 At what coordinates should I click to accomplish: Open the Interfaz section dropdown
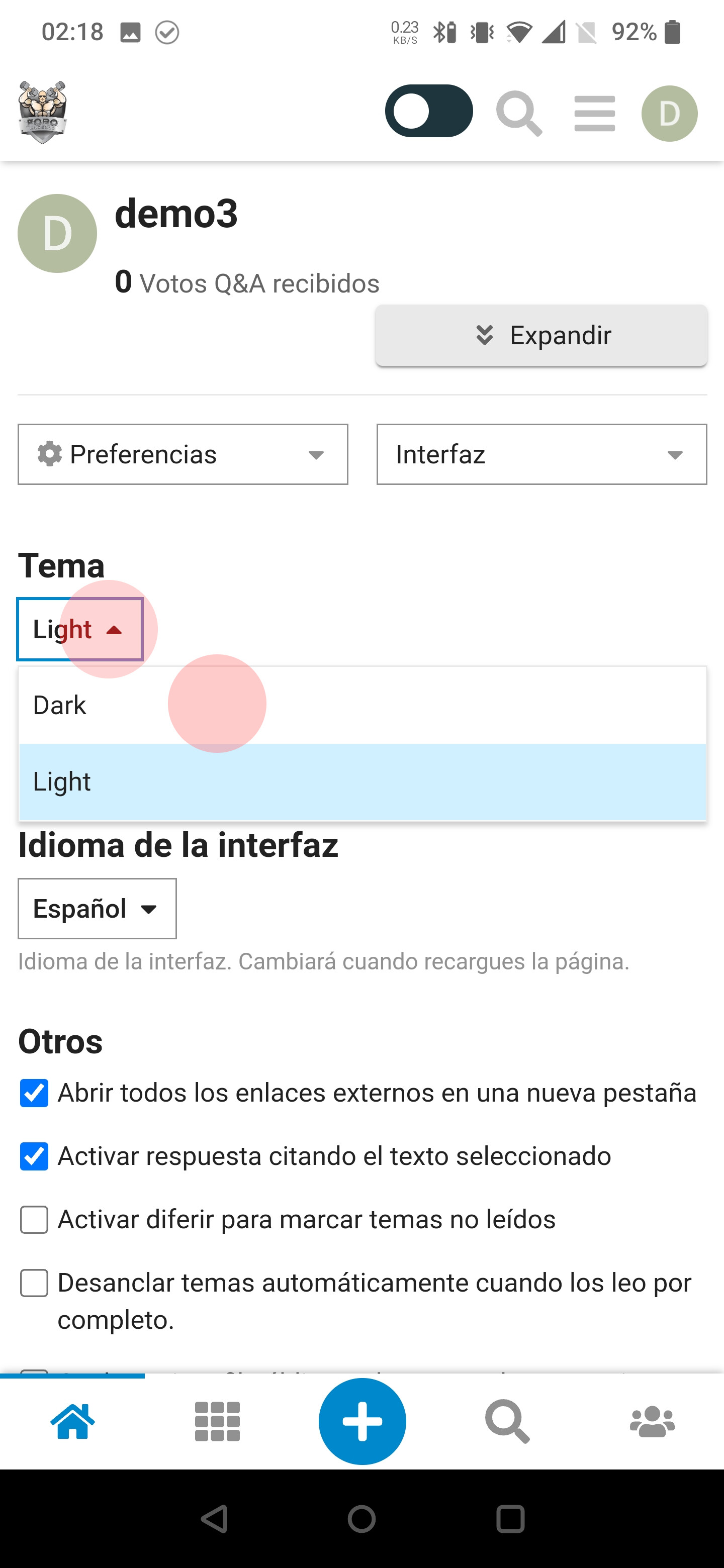coord(541,454)
